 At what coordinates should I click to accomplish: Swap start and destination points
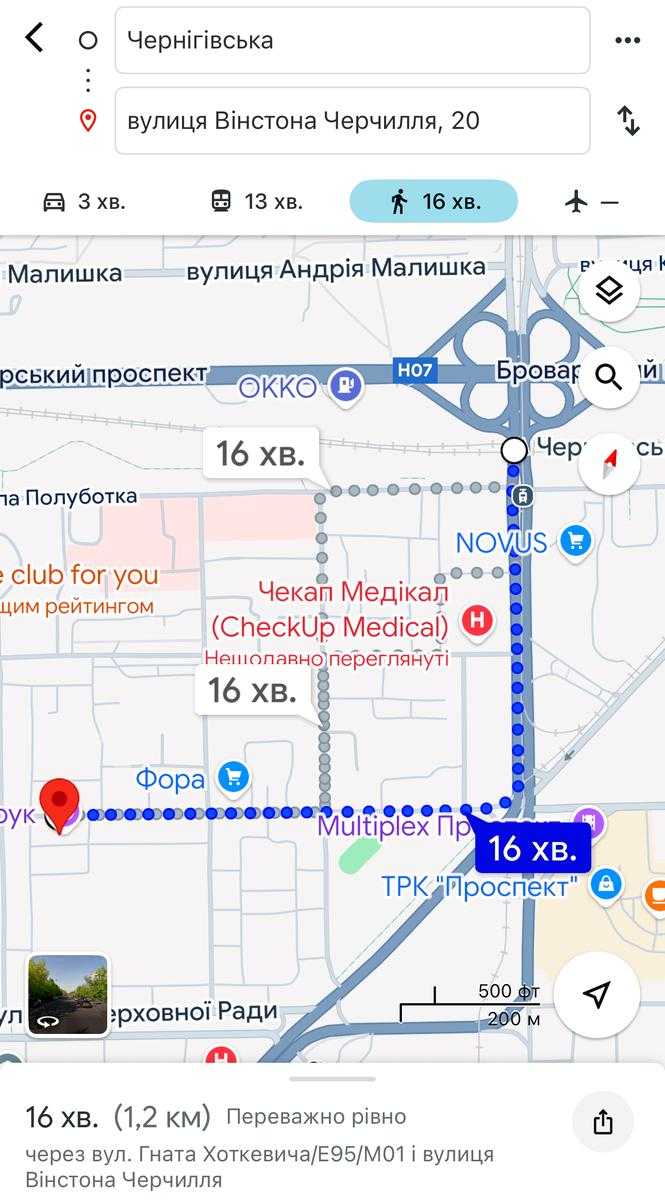(x=627, y=121)
